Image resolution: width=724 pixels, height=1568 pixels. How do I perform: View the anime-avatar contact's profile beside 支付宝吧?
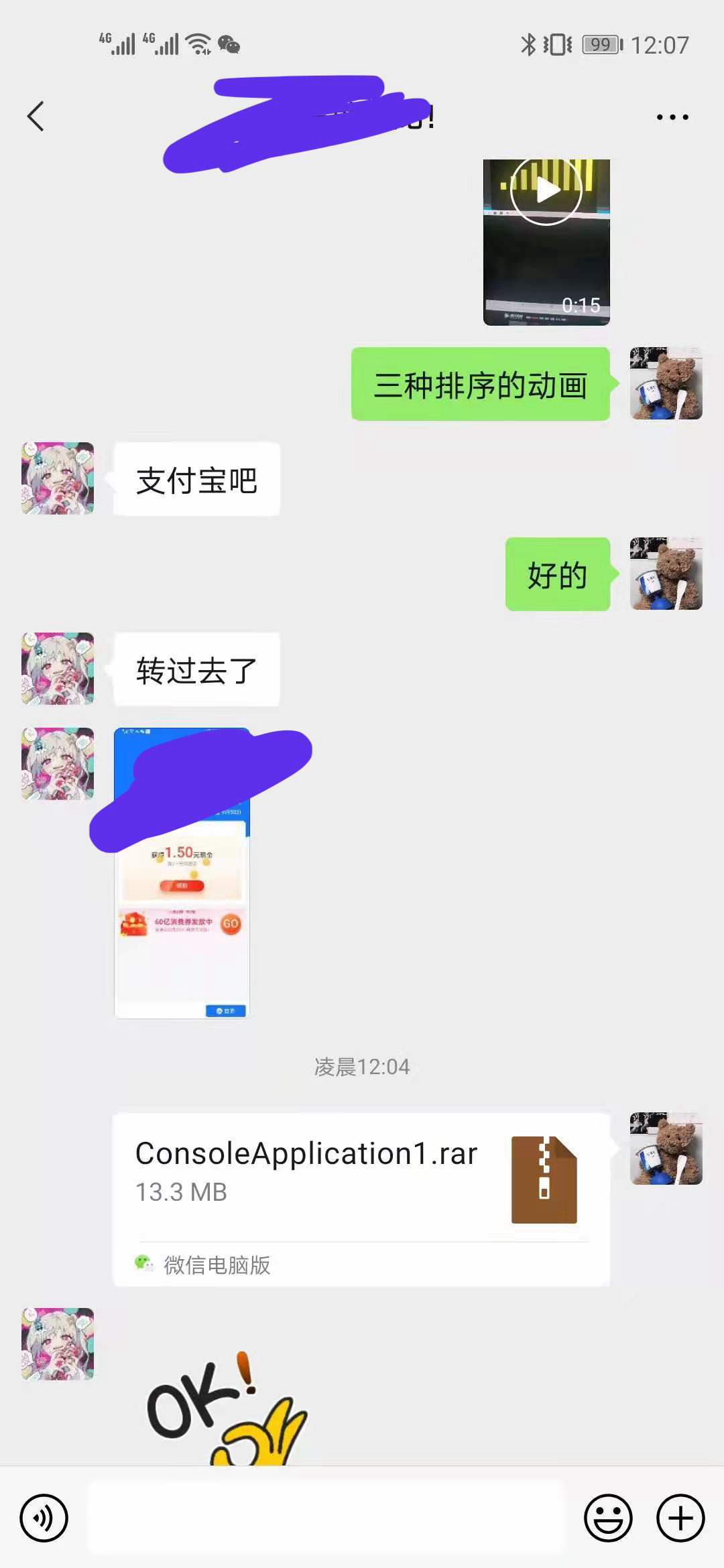58,478
